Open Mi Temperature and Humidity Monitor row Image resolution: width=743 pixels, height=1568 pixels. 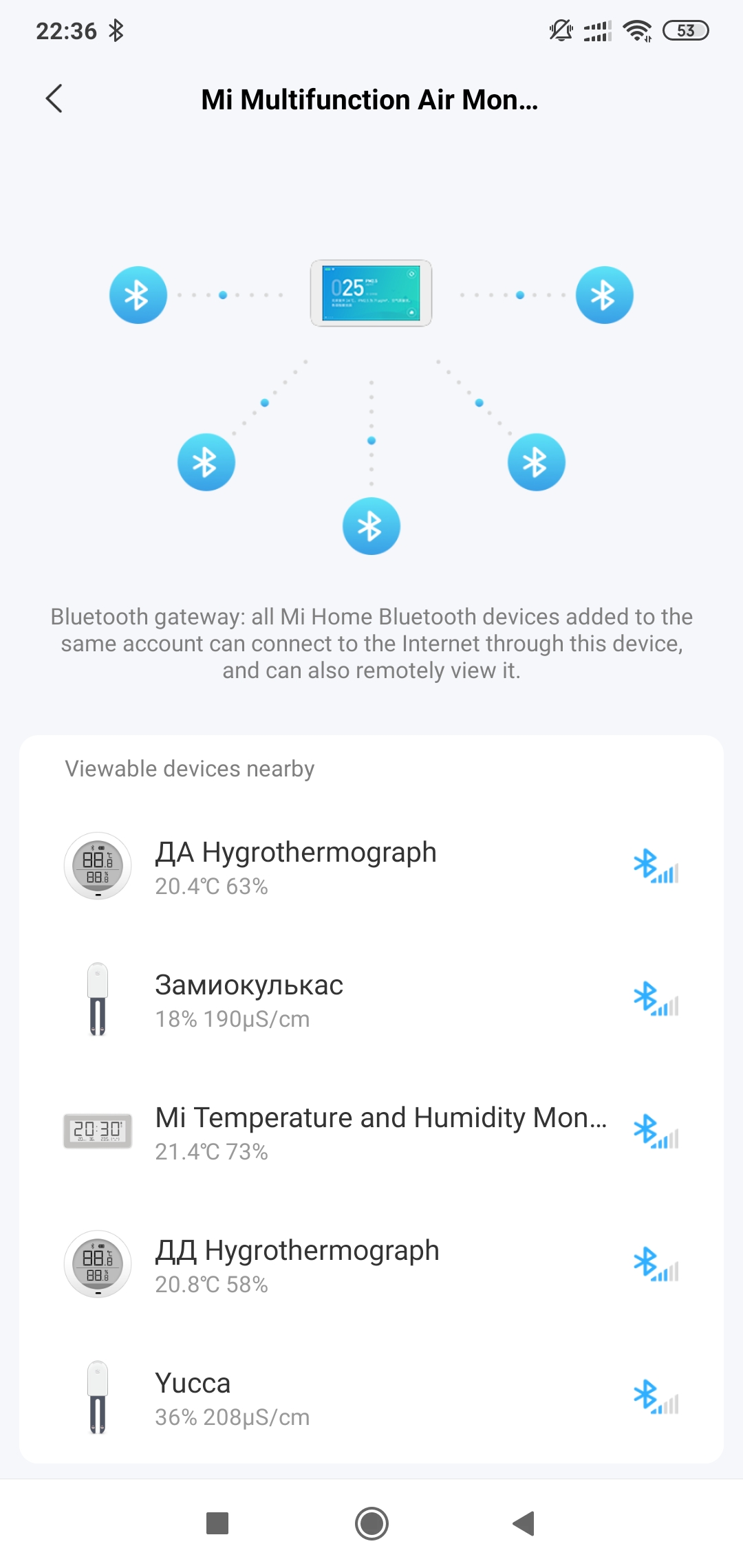tap(371, 1132)
